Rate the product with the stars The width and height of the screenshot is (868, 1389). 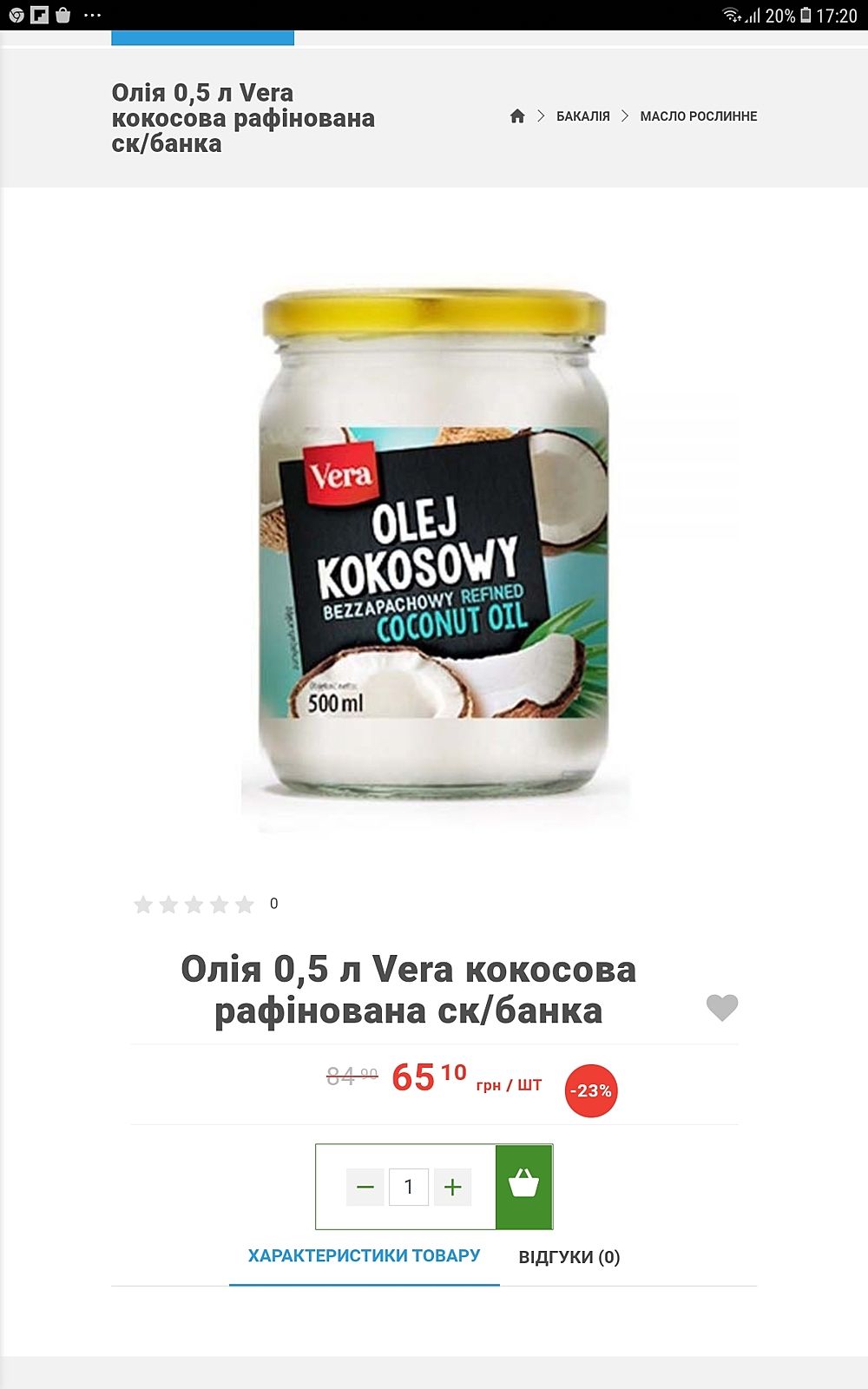click(194, 905)
